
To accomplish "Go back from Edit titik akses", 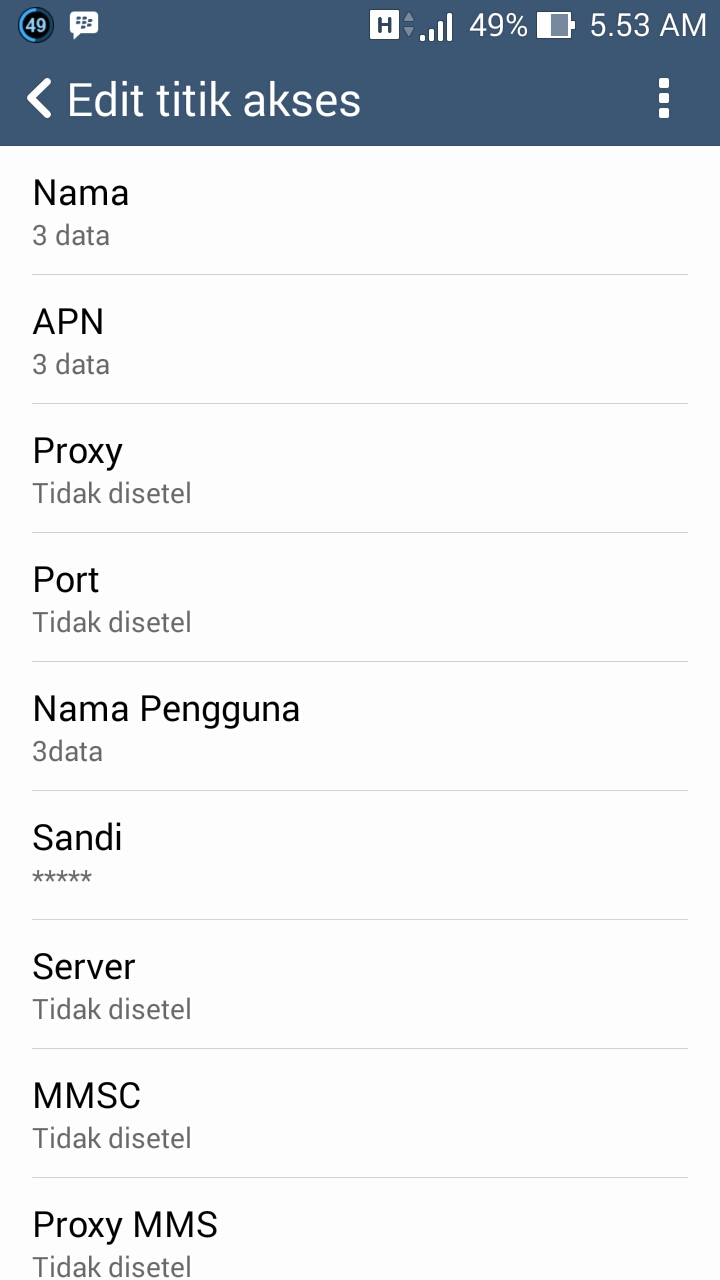I will [40, 100].
